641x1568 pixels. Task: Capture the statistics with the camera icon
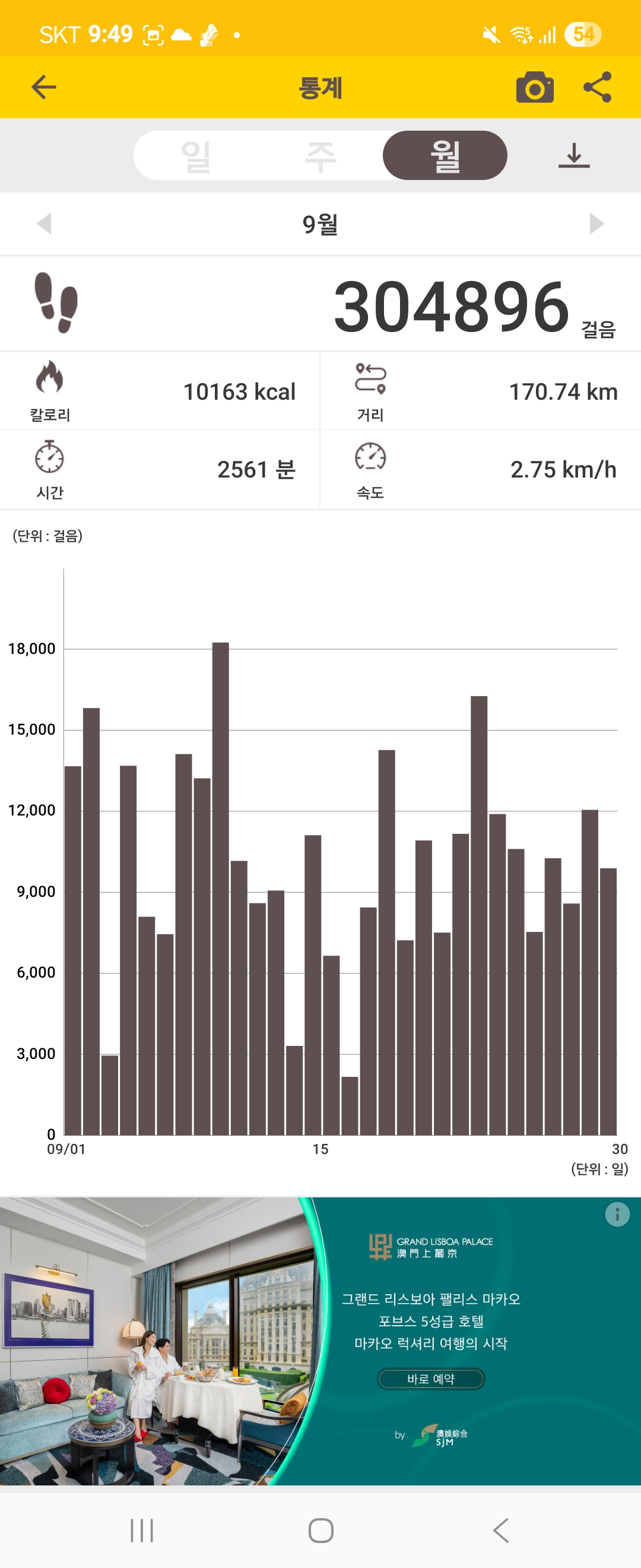coord(535,87)
